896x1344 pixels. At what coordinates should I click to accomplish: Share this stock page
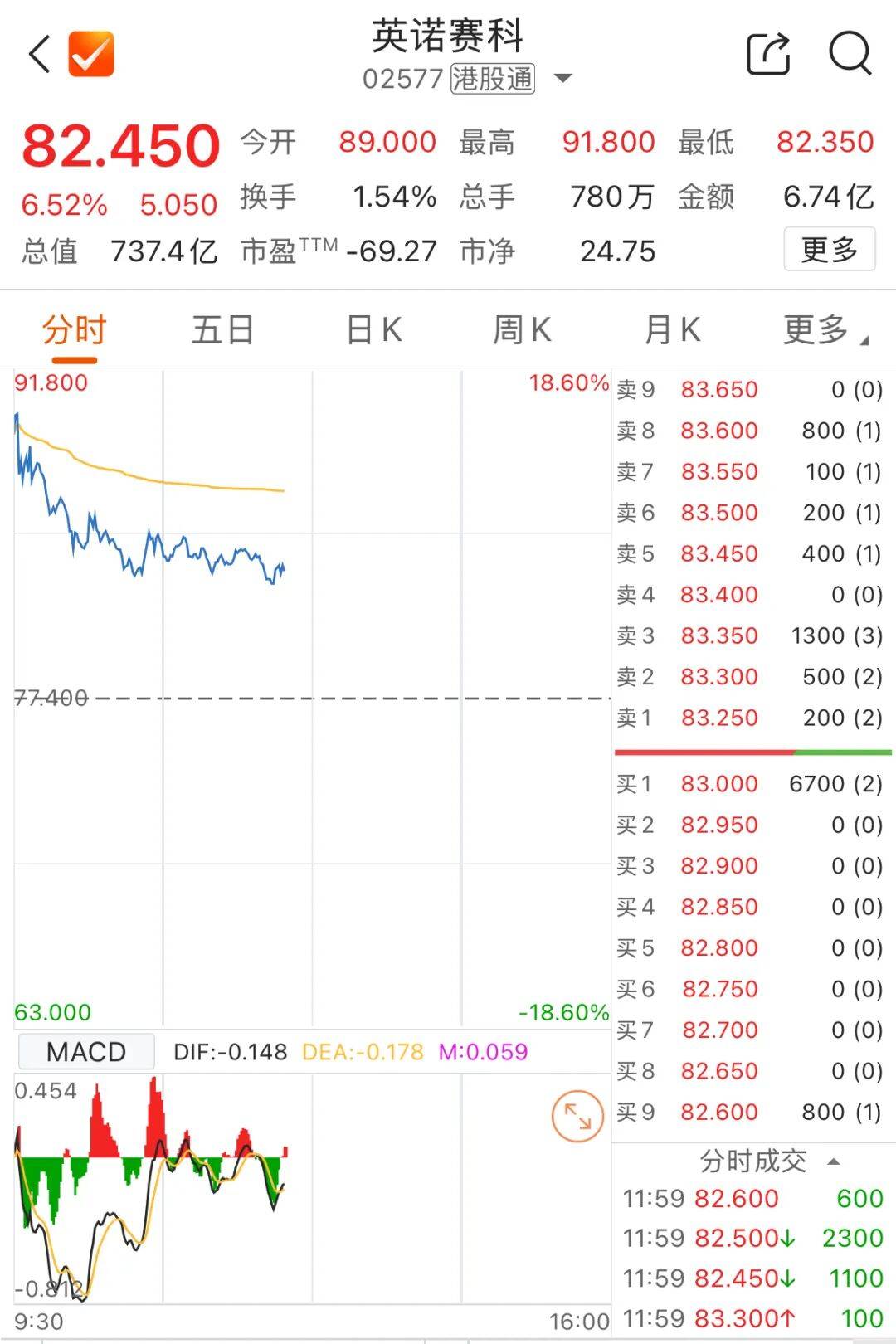click(768, 55)
